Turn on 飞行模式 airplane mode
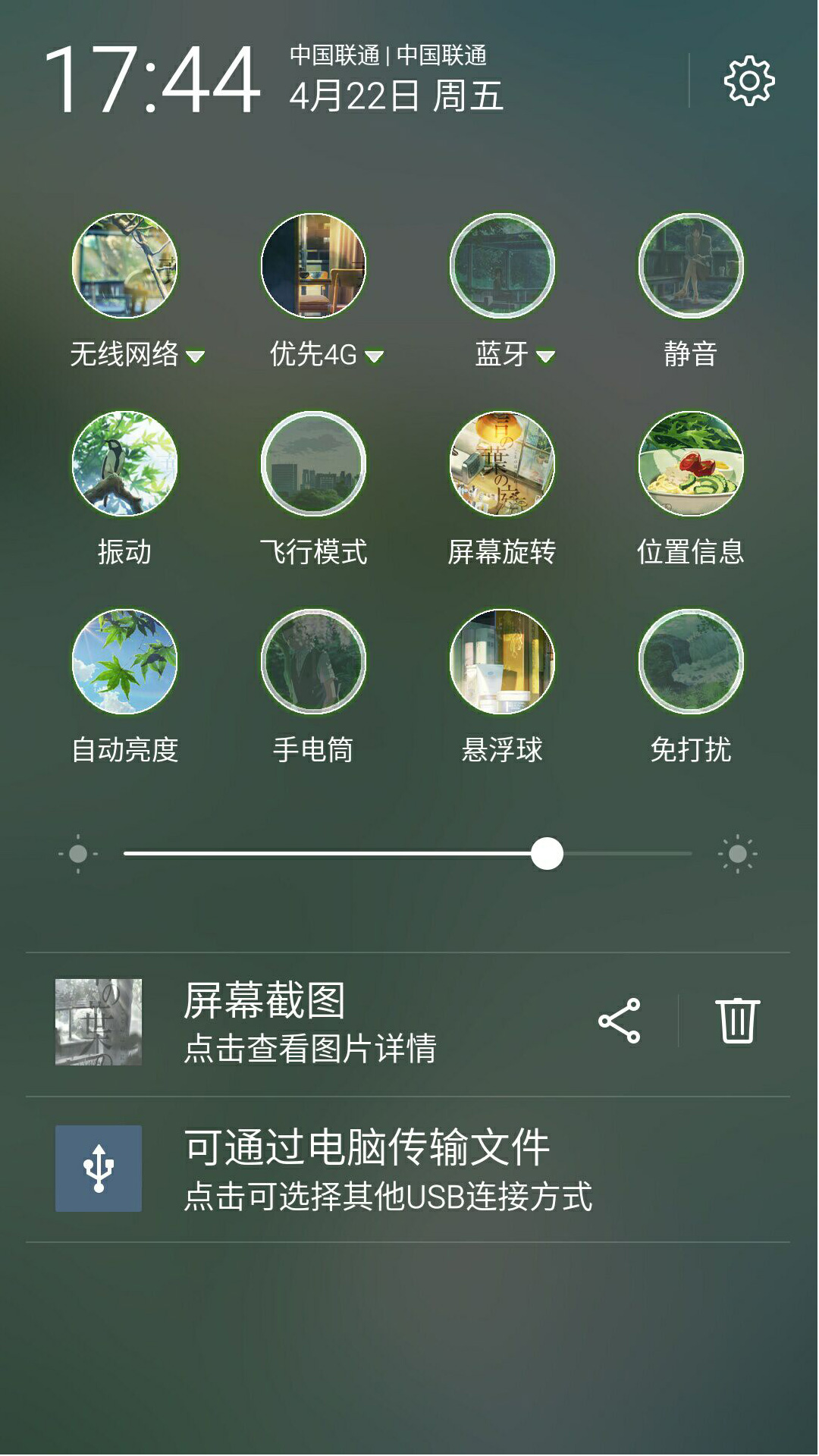Screen dimensions: 819x1456 point(313,464)
